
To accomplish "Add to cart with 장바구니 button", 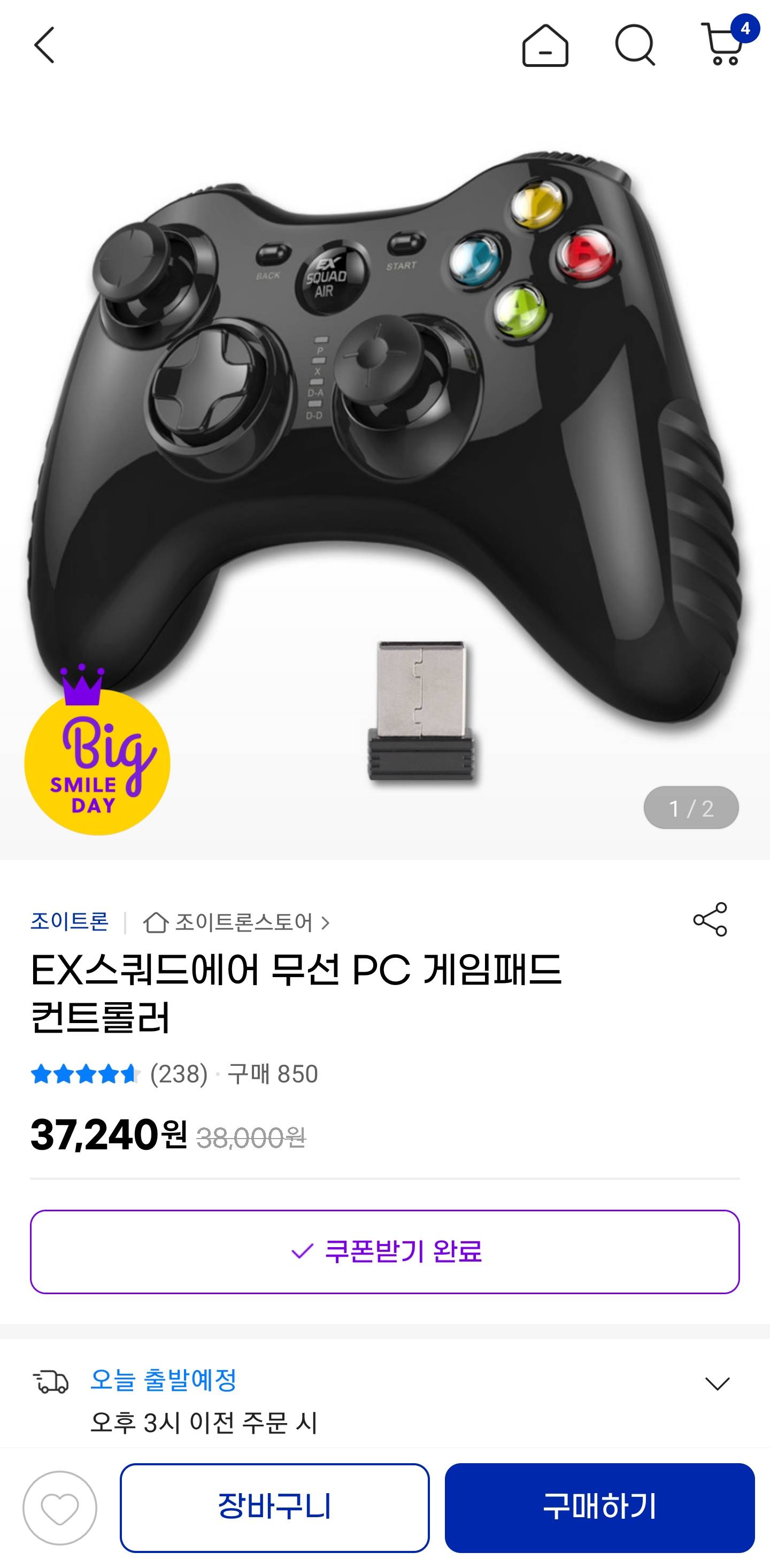I will pos(274,1507).
